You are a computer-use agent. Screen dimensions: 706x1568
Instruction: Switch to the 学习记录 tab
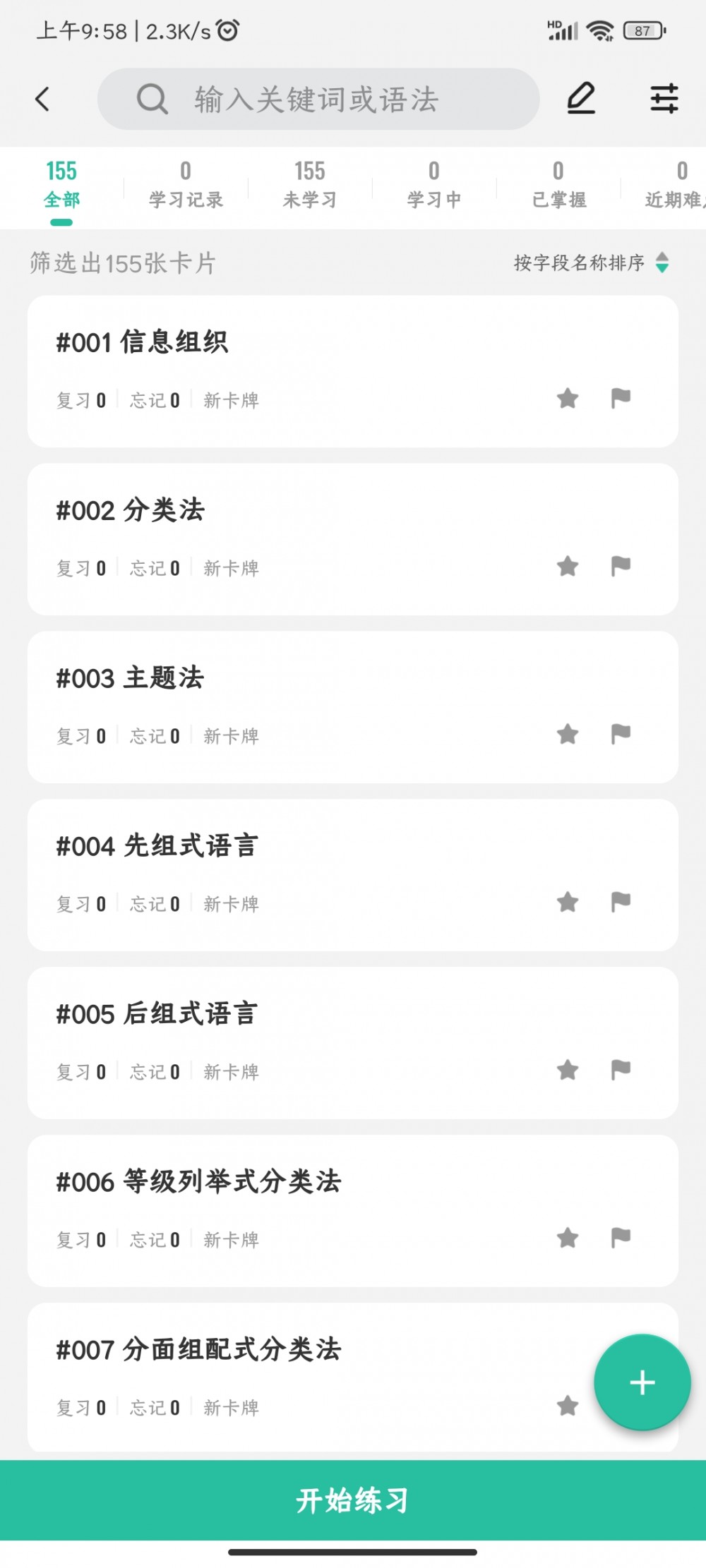186,185
